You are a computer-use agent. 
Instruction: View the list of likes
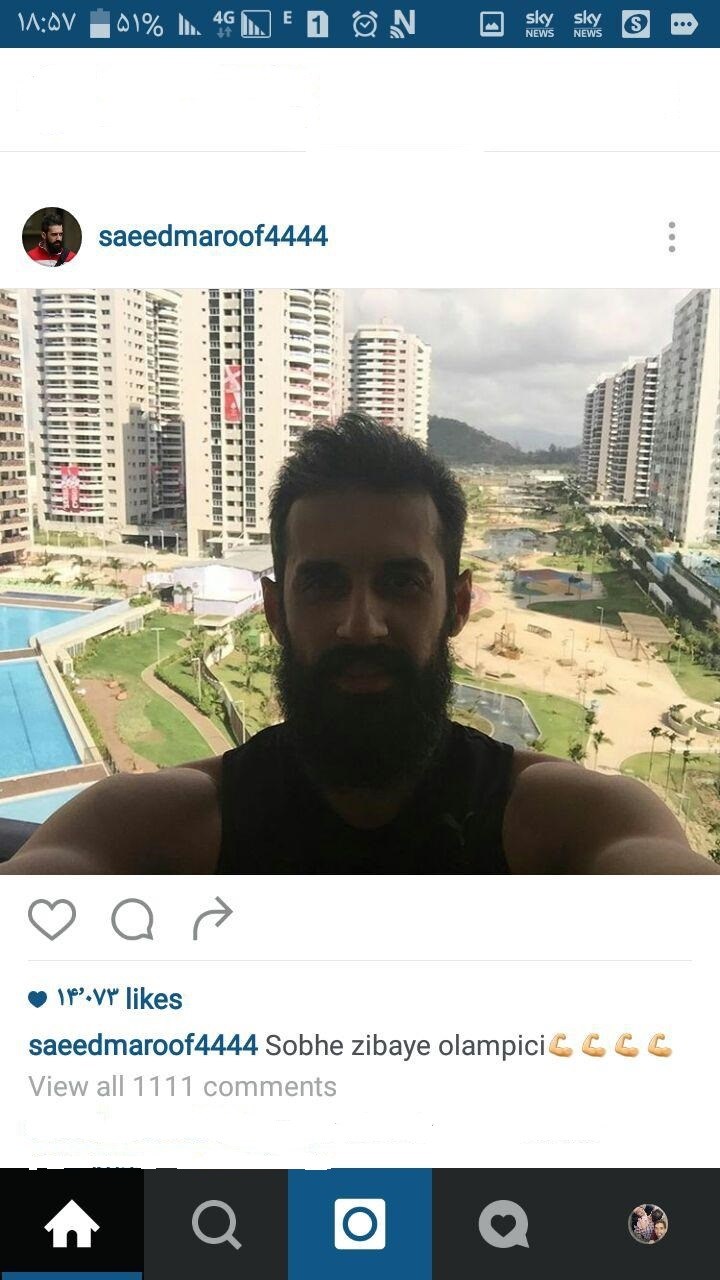106,998
